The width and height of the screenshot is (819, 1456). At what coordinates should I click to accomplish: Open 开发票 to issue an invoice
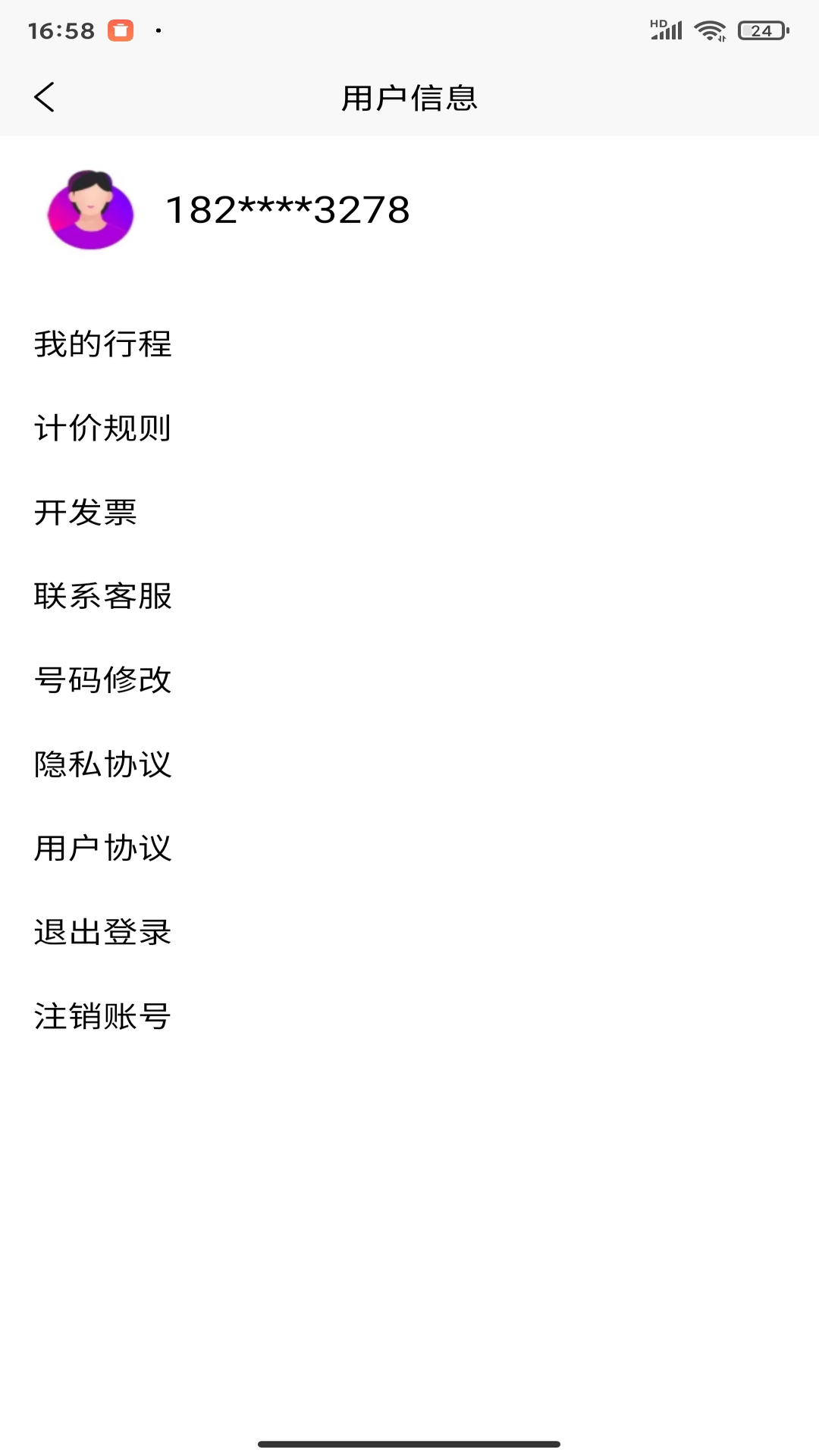[x=86, y=512]
